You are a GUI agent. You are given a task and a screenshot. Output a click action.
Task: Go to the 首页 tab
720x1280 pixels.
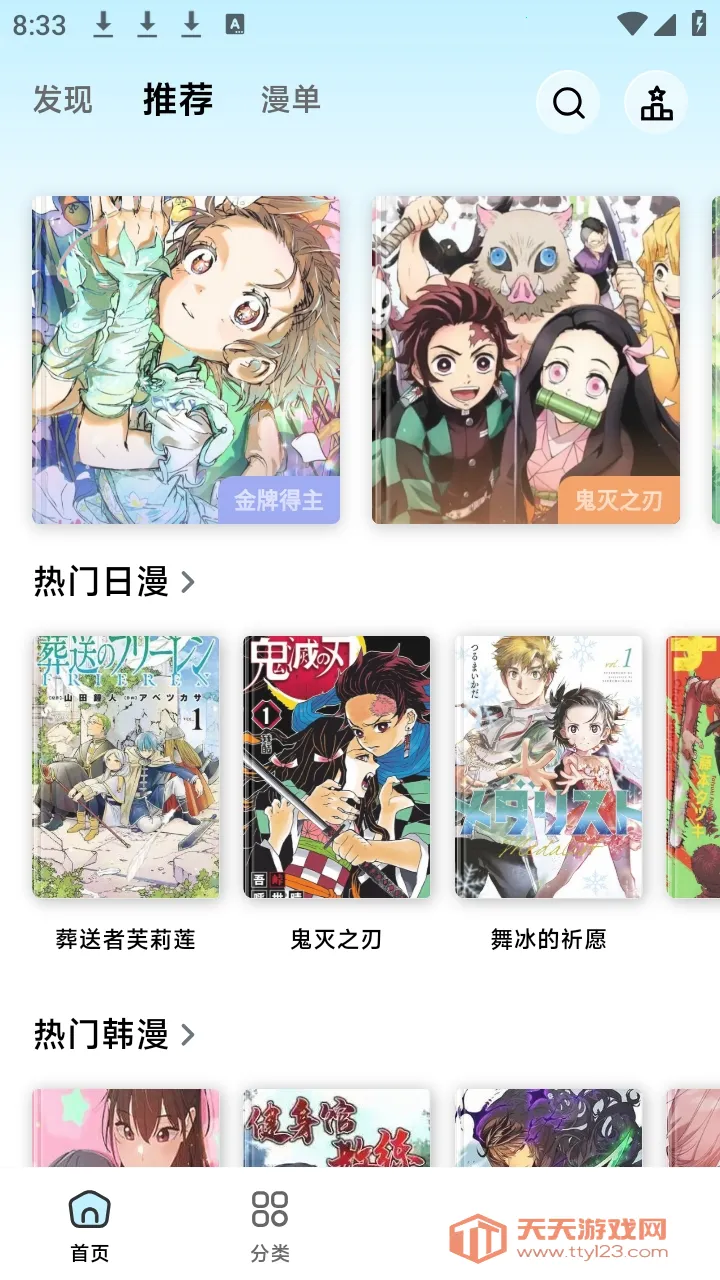point(90,1225)
